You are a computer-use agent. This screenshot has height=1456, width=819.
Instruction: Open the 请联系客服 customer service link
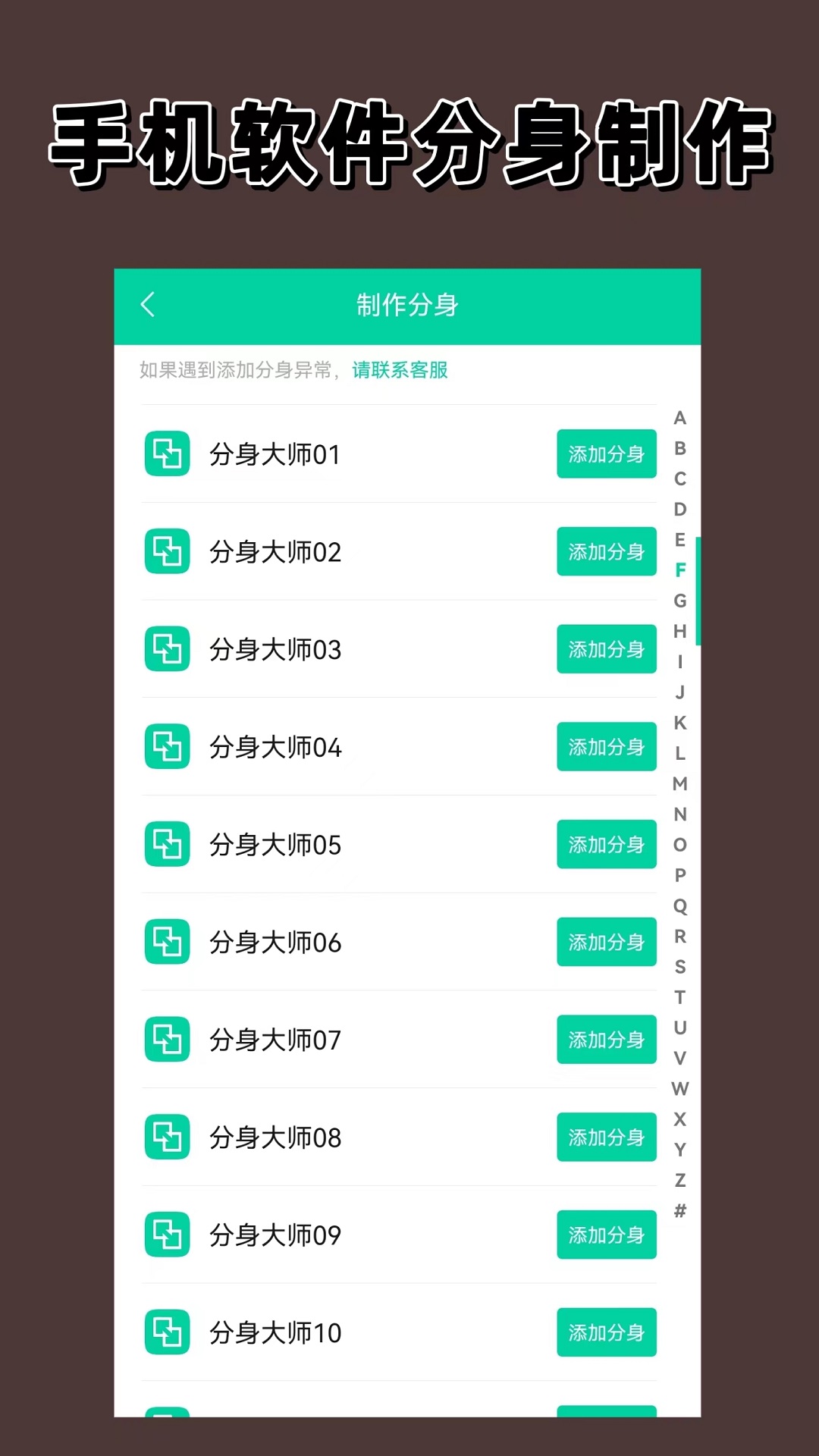[400, 371]
